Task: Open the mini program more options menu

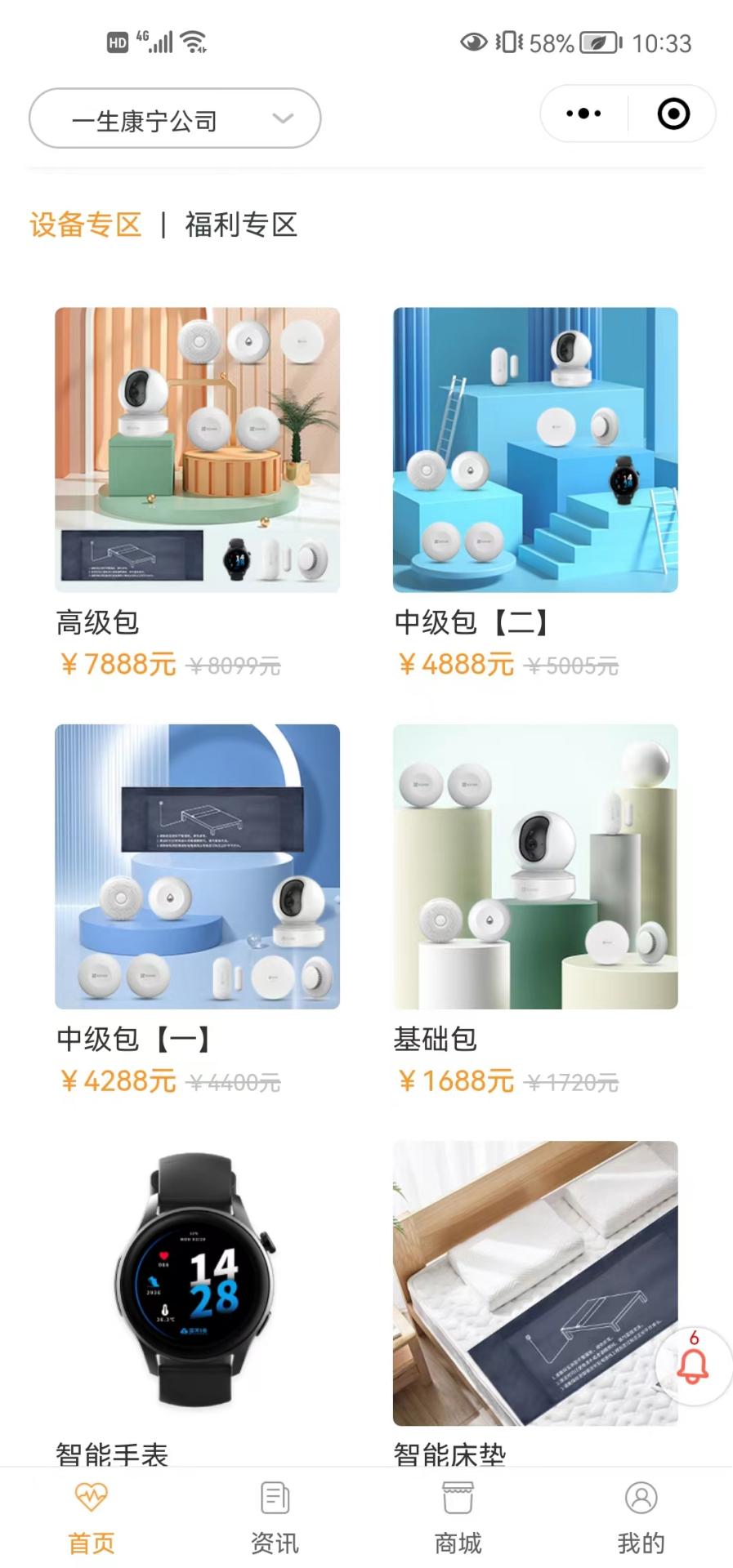Action: tap(583, 114)
